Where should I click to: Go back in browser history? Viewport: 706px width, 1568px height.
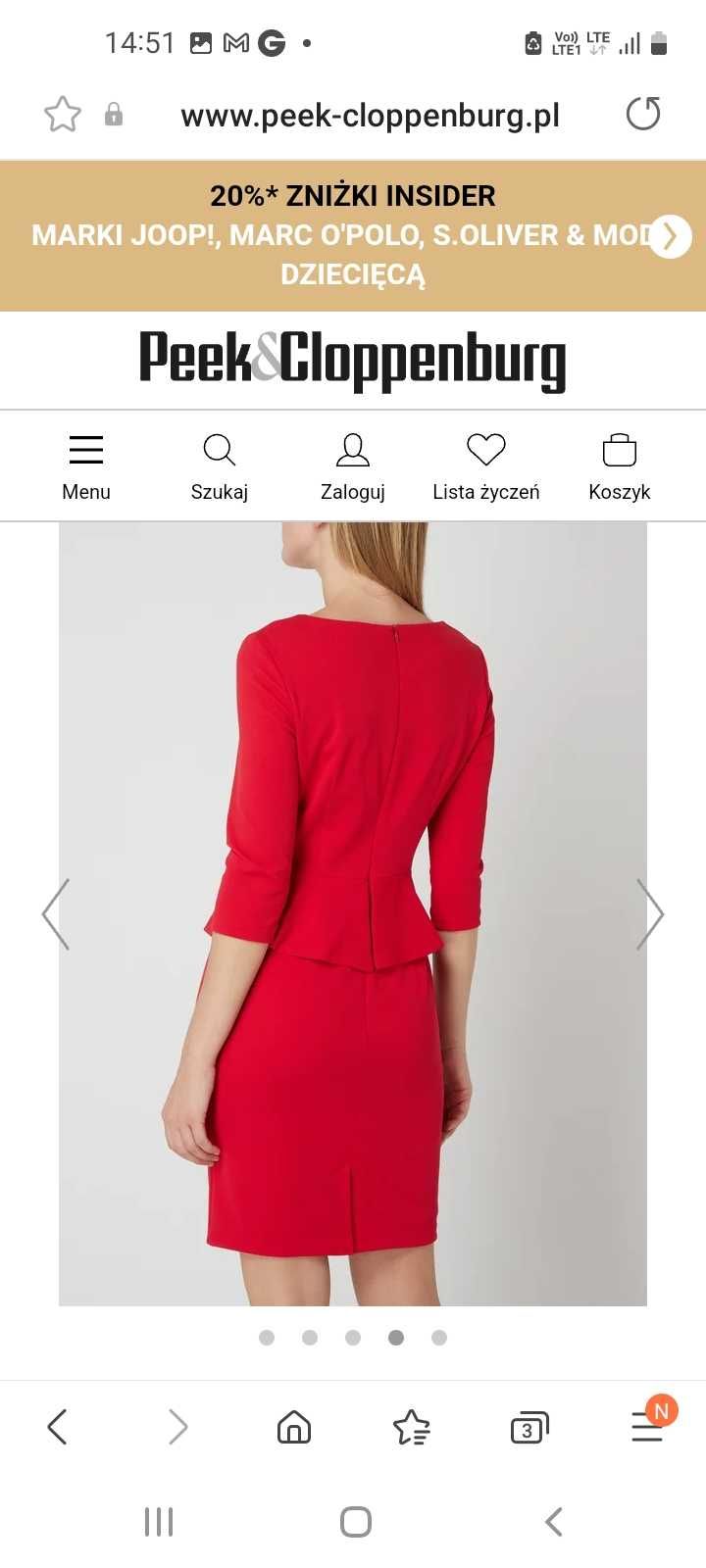(58, 1427)
